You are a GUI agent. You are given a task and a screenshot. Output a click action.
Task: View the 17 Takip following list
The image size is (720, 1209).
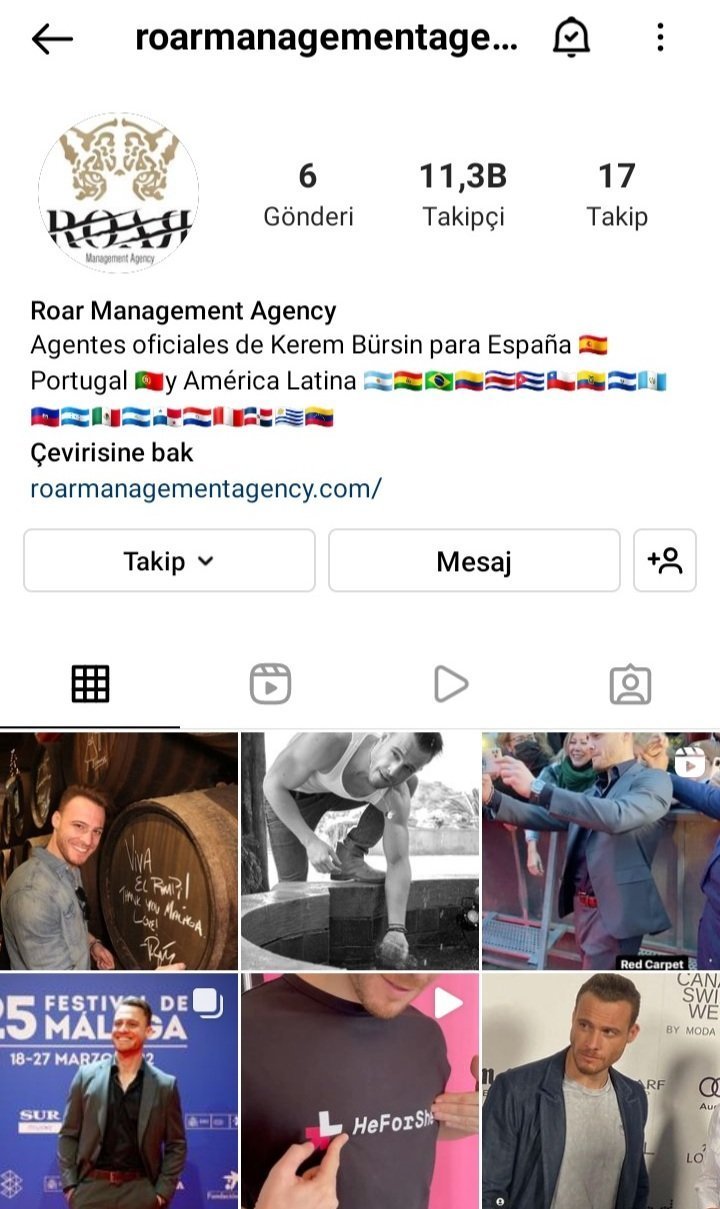pyautogui.click(x=616, y=194)
